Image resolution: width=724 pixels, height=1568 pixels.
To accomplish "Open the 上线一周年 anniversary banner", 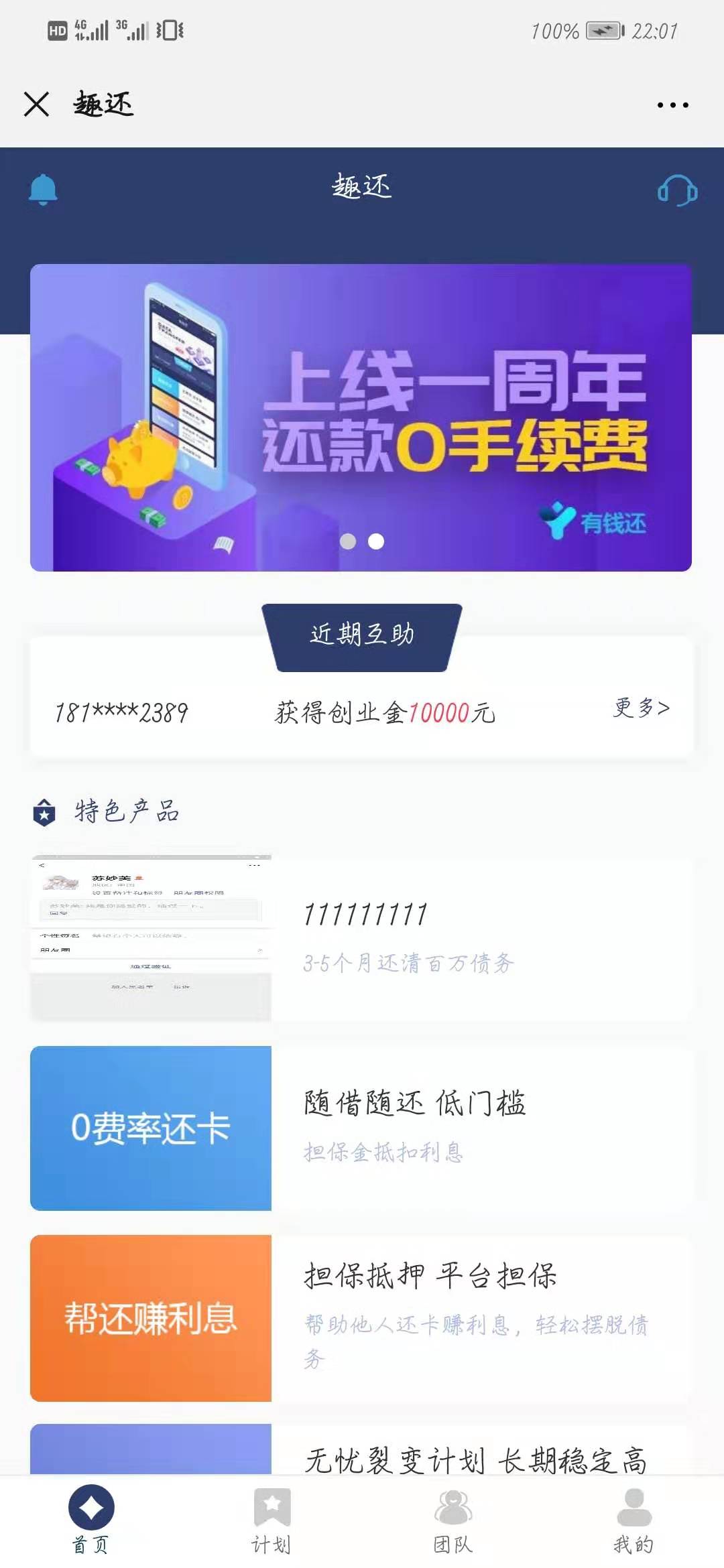I will [361, 417].
